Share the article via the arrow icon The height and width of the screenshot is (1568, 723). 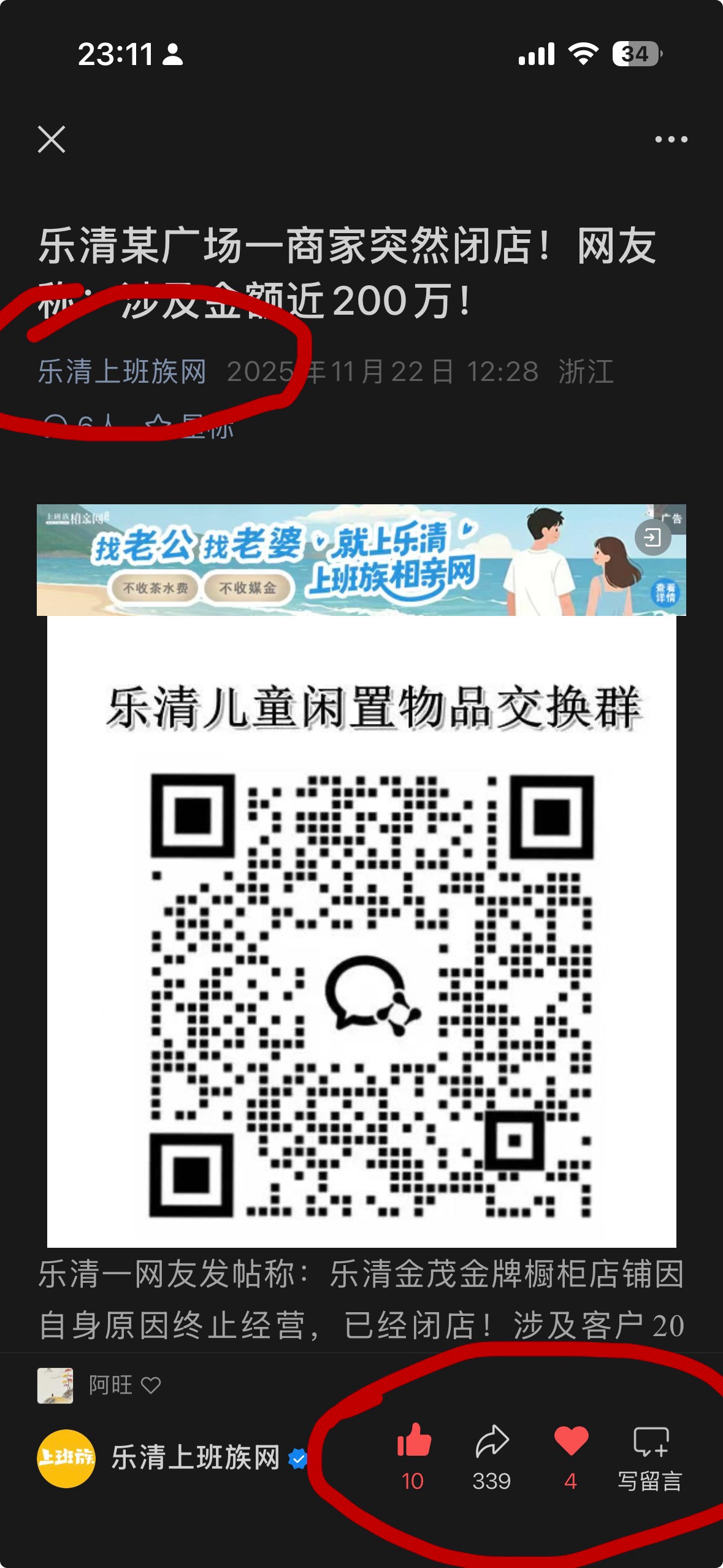click(492, 1442)
